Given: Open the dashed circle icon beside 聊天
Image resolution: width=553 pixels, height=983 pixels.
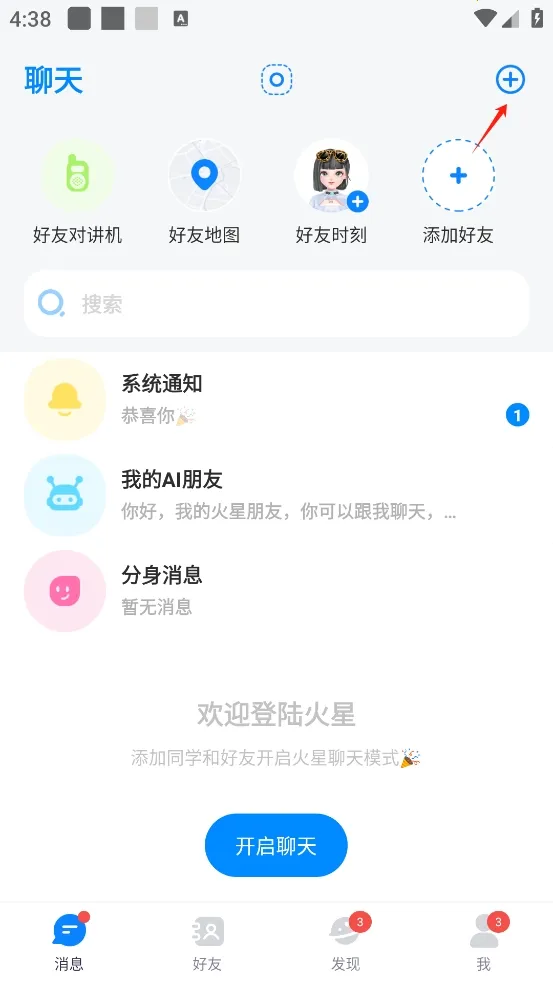Looking at the screenshot, I should (x=276, y=80).
